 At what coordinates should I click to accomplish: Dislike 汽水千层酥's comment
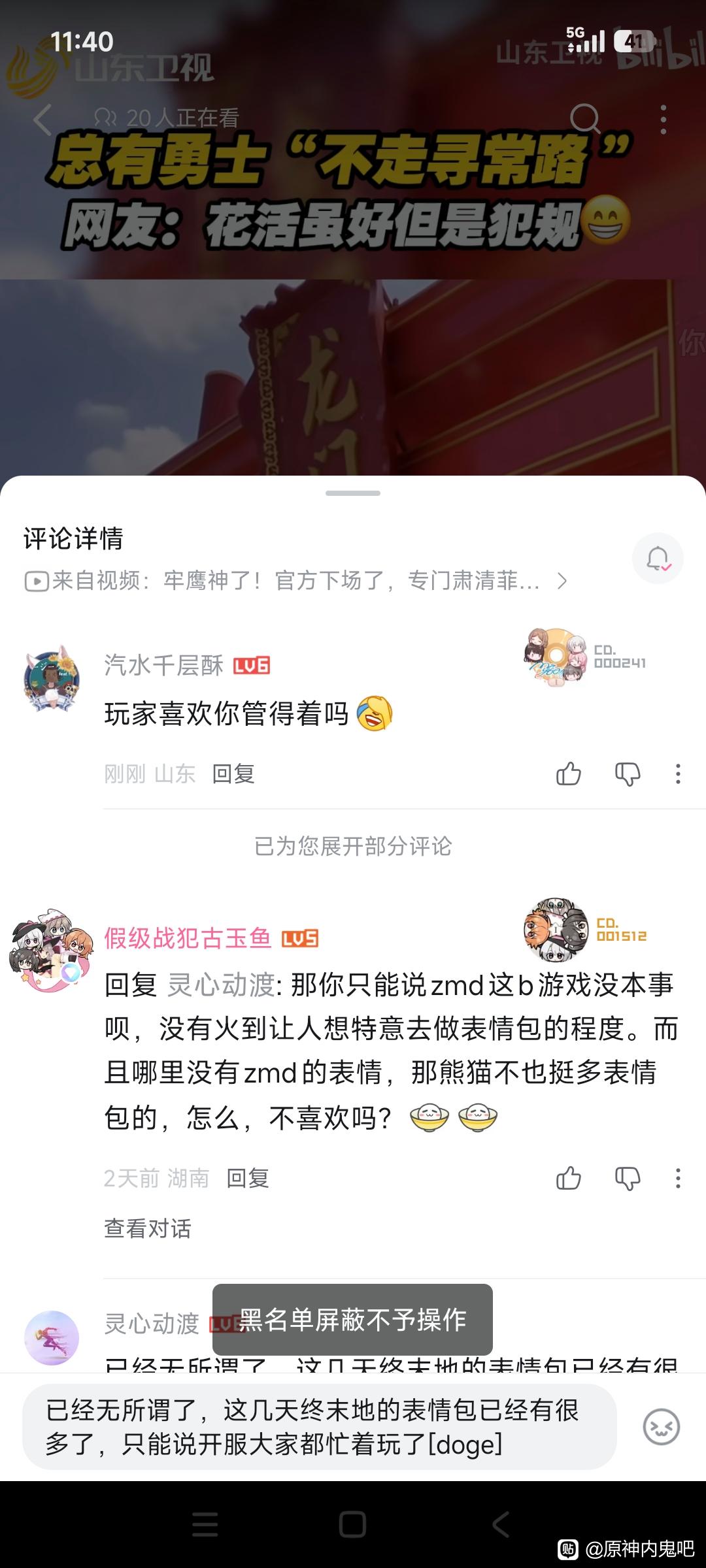[627, 774]
